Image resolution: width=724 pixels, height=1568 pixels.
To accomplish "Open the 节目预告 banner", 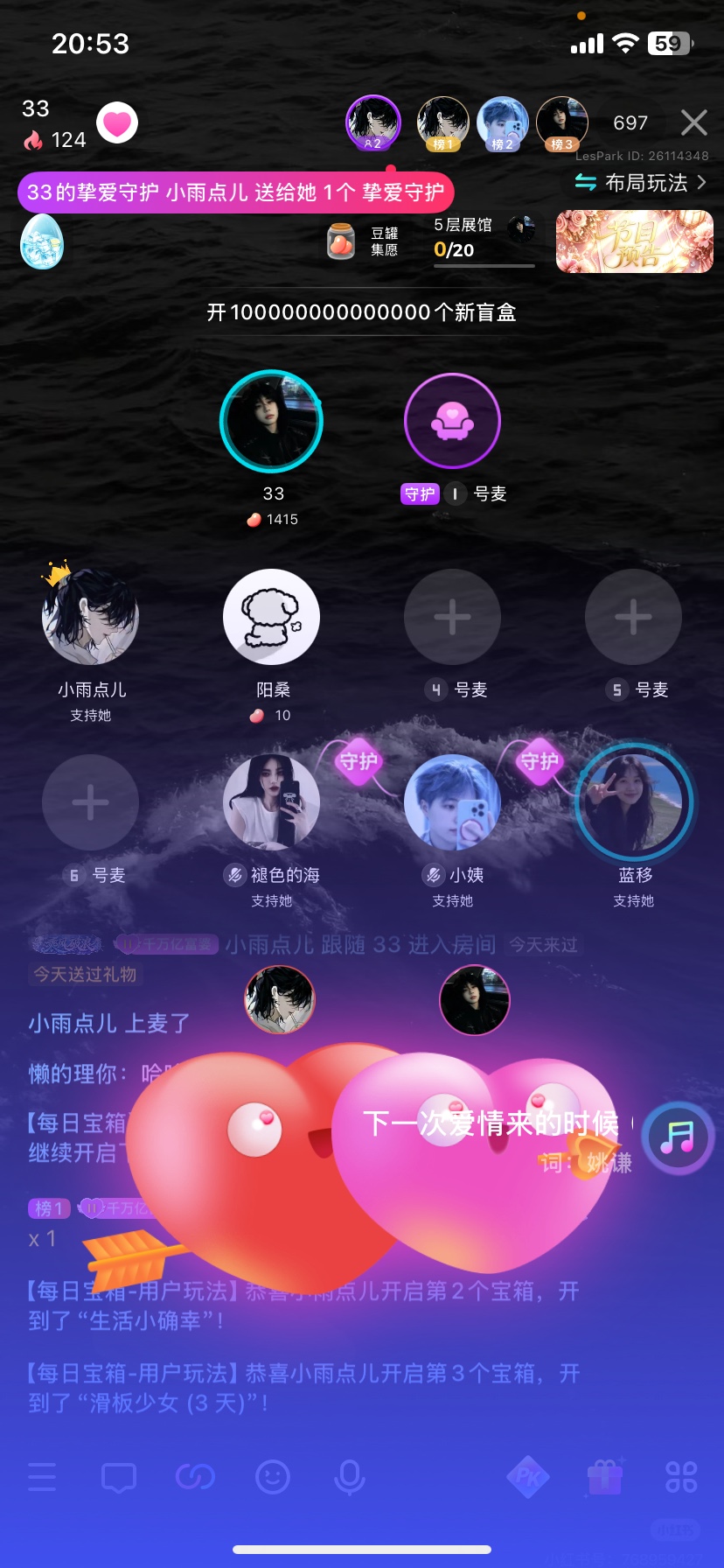I will click(635, 241).
